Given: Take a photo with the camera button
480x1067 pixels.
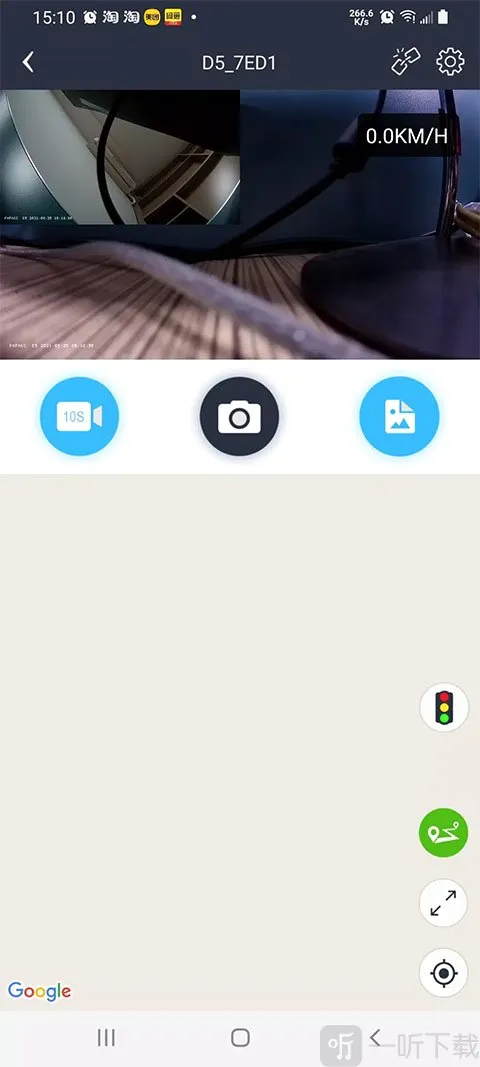Looking at the screenshot, I should [x=239, y=416].
